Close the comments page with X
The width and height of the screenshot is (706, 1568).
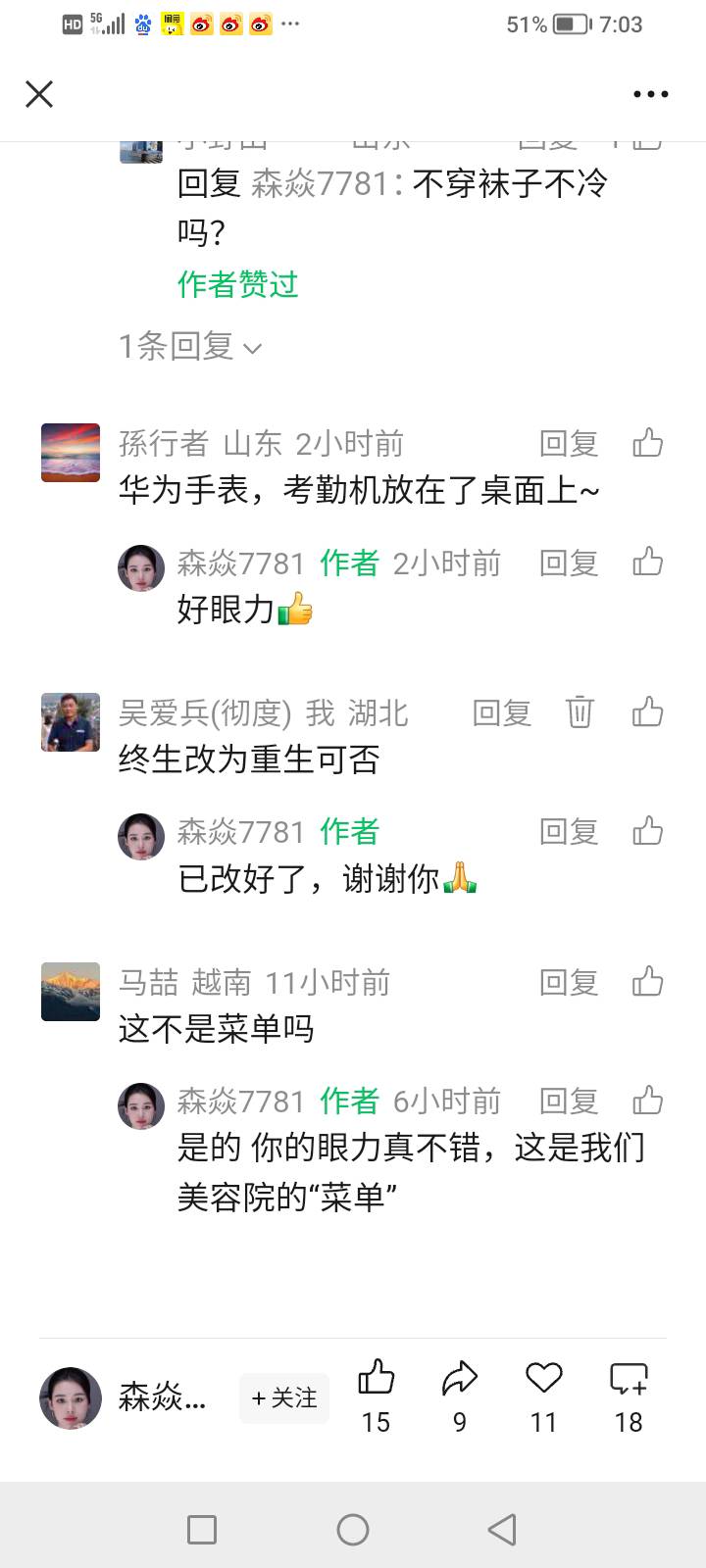coord(39,94)
